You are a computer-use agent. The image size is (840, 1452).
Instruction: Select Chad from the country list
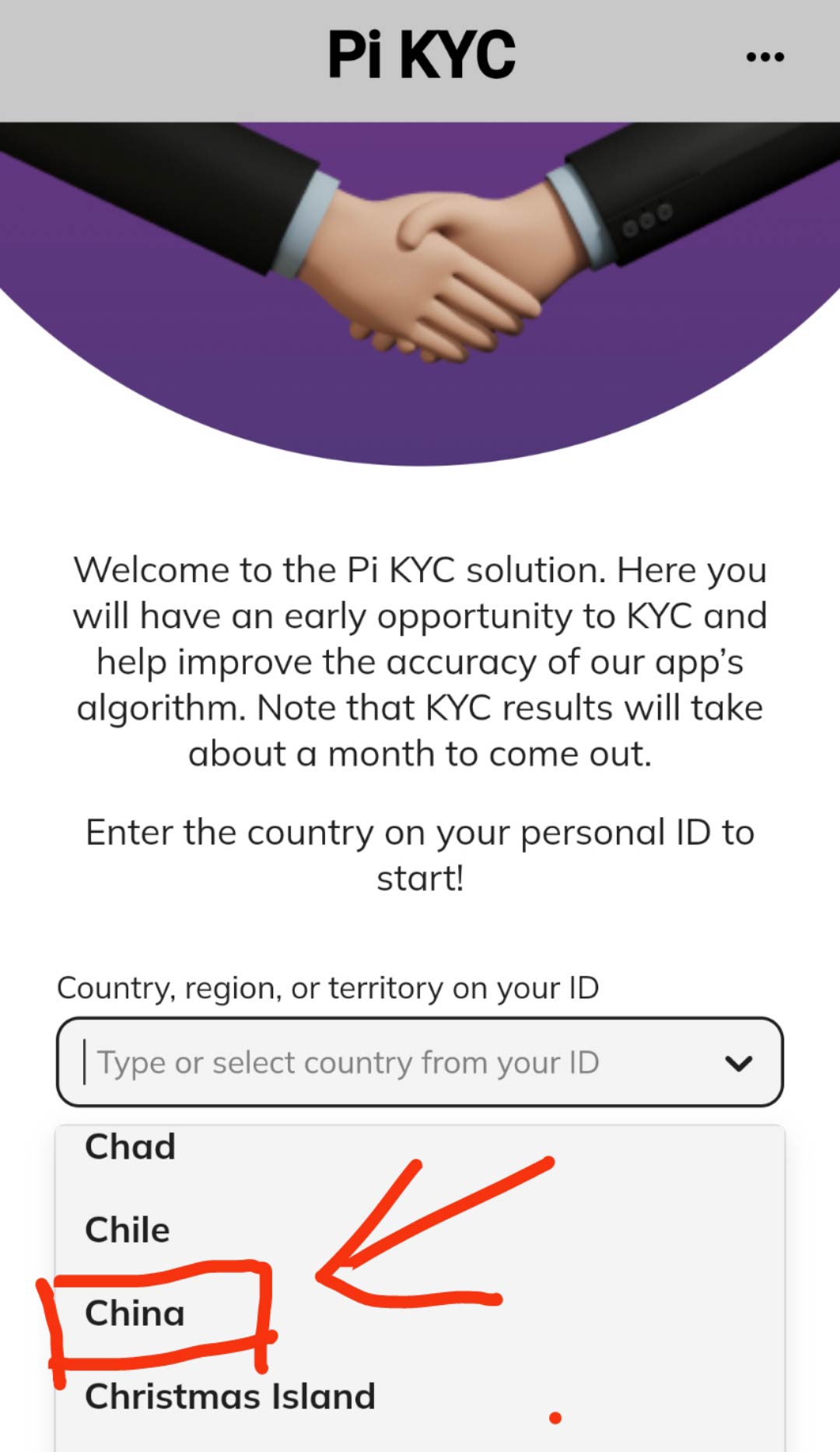coord(131,1147)
